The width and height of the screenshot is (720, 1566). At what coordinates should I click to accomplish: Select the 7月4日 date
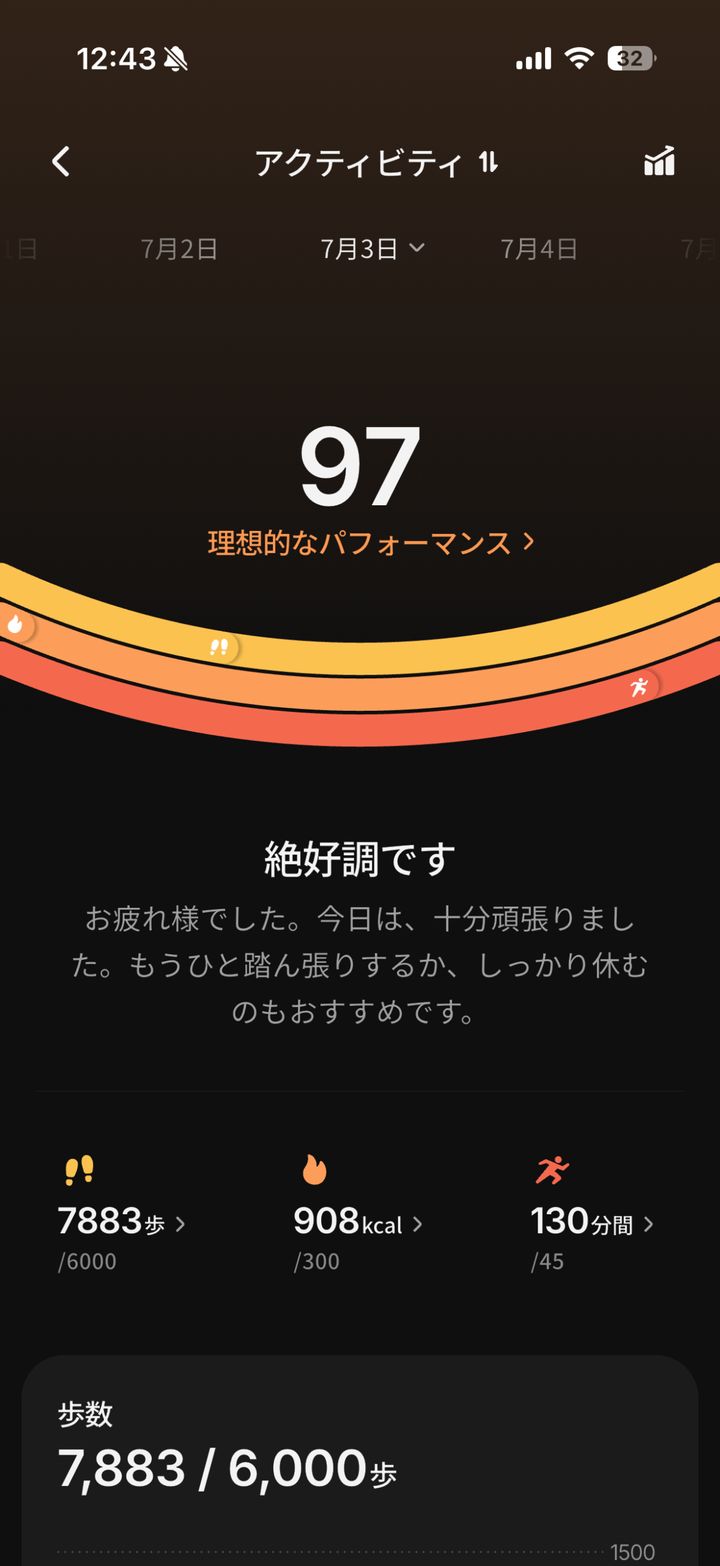pyautogui.click(x=539, y=249)
